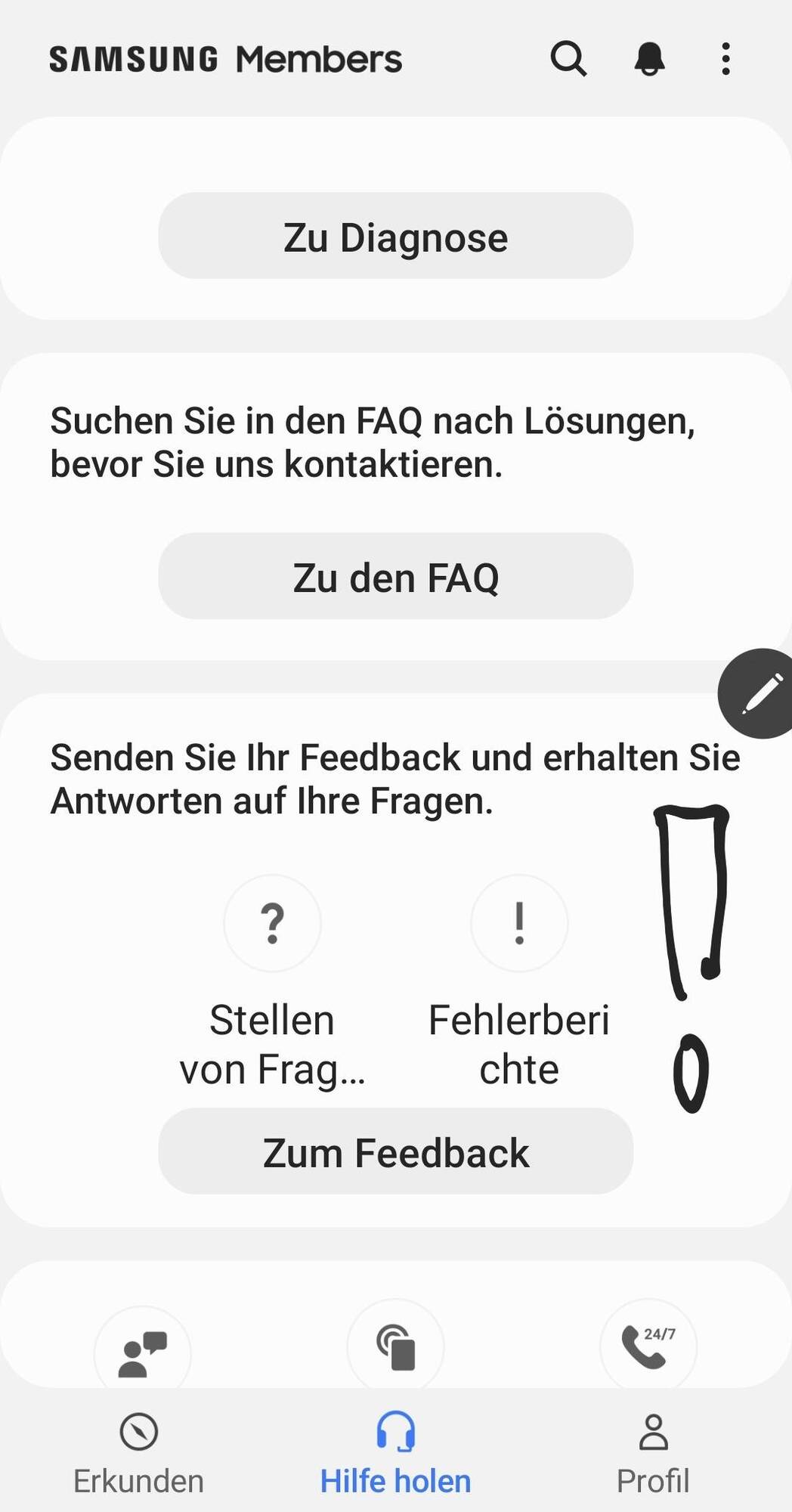Open the chat support icon

click(142, 1352)
